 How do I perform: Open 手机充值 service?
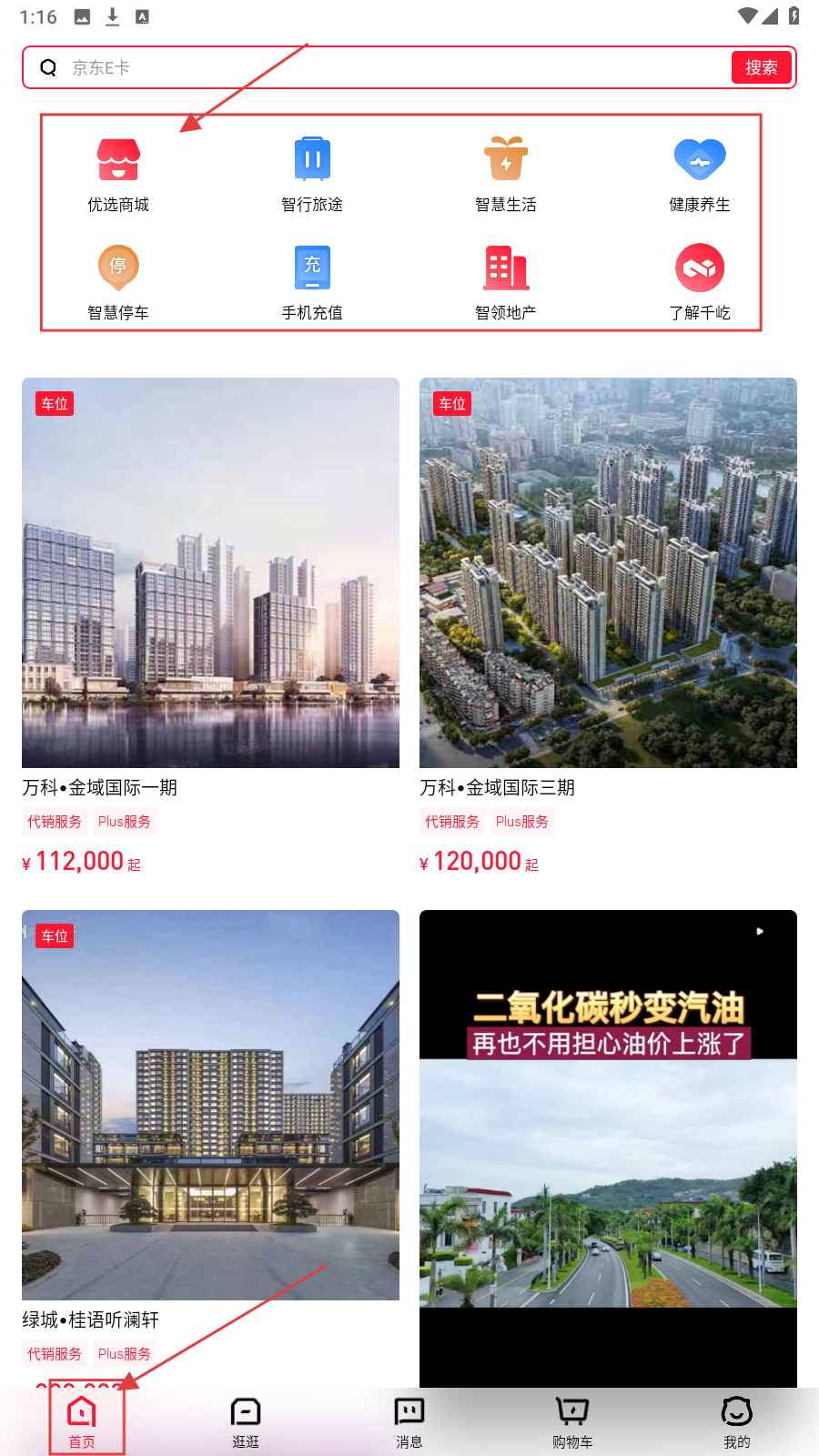coord(312,283)
